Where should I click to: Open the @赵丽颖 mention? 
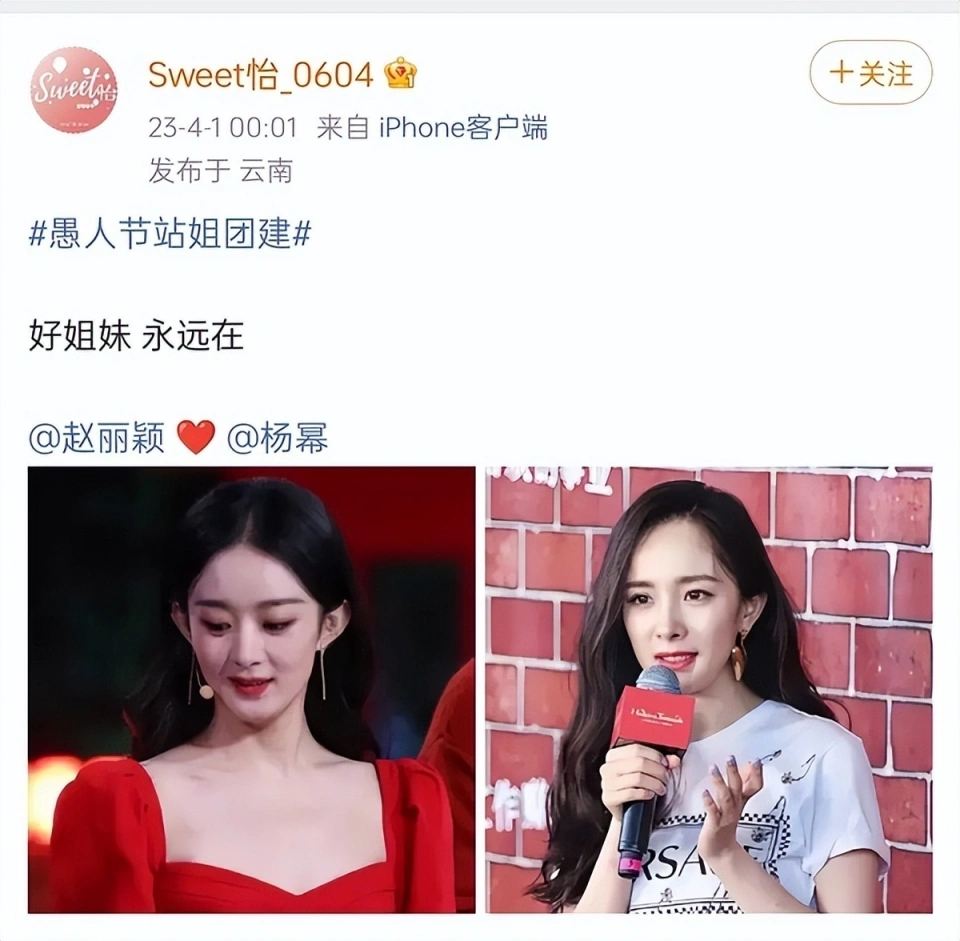tap(96, 437)
